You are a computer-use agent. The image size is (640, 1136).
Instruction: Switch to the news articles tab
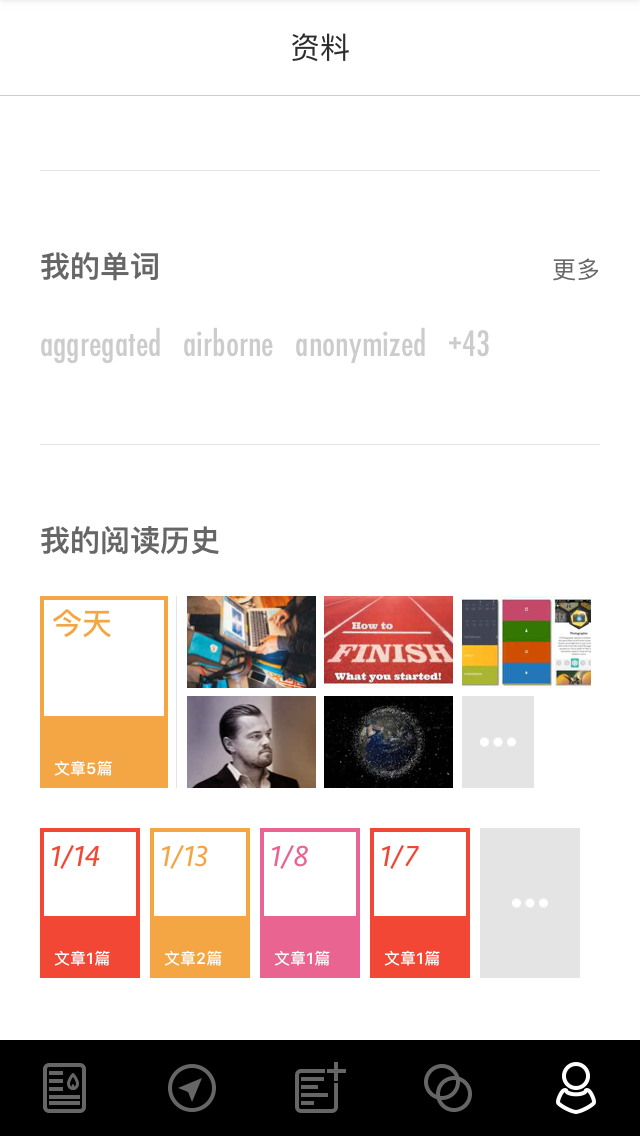click(x=65, y=1087)
